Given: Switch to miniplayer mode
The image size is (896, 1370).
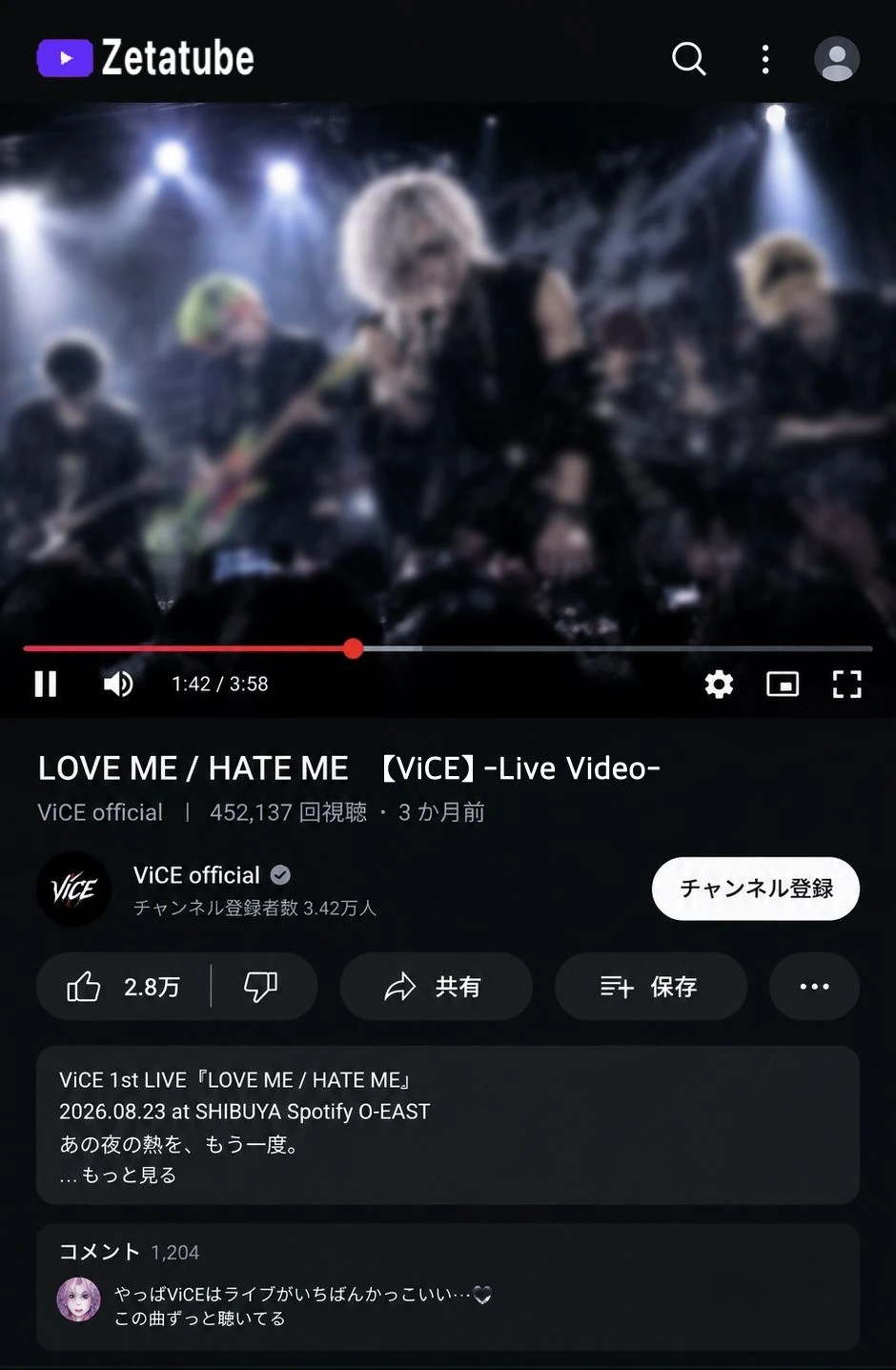Looking at the screenshot, I should click(783, 684).
